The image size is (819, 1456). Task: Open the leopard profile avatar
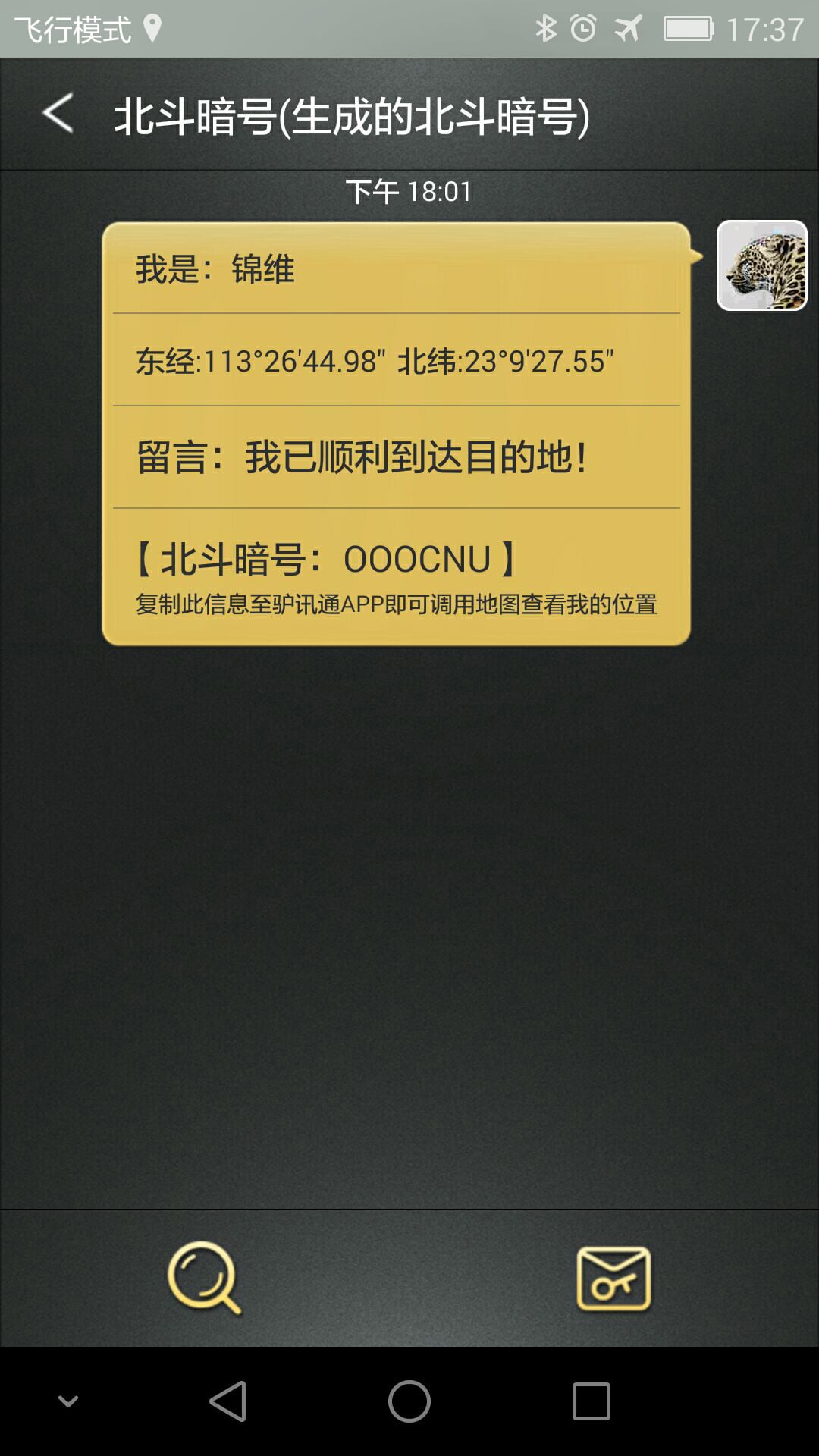(762, 265)
